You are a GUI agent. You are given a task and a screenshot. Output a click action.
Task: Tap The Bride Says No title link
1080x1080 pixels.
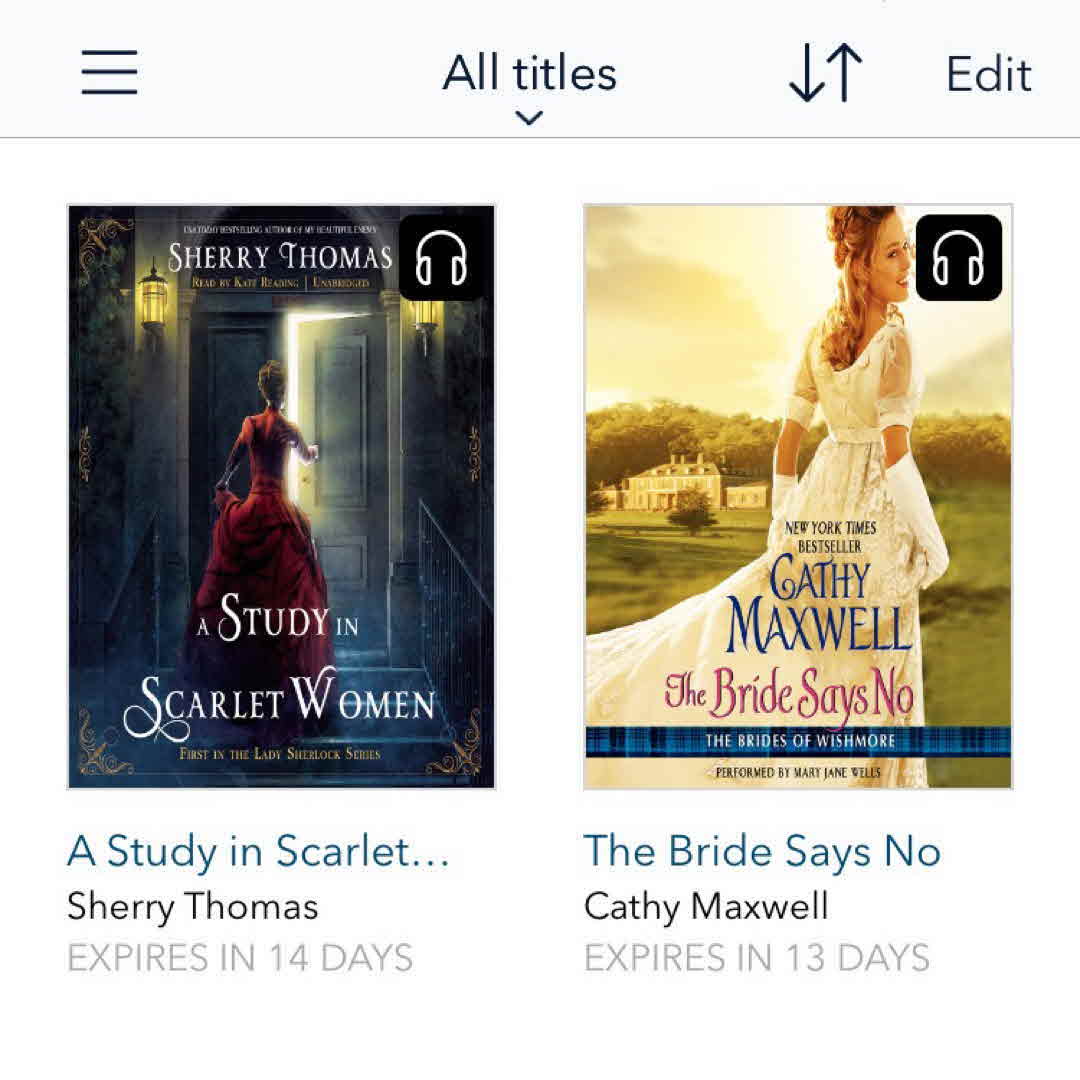point(762,852)
